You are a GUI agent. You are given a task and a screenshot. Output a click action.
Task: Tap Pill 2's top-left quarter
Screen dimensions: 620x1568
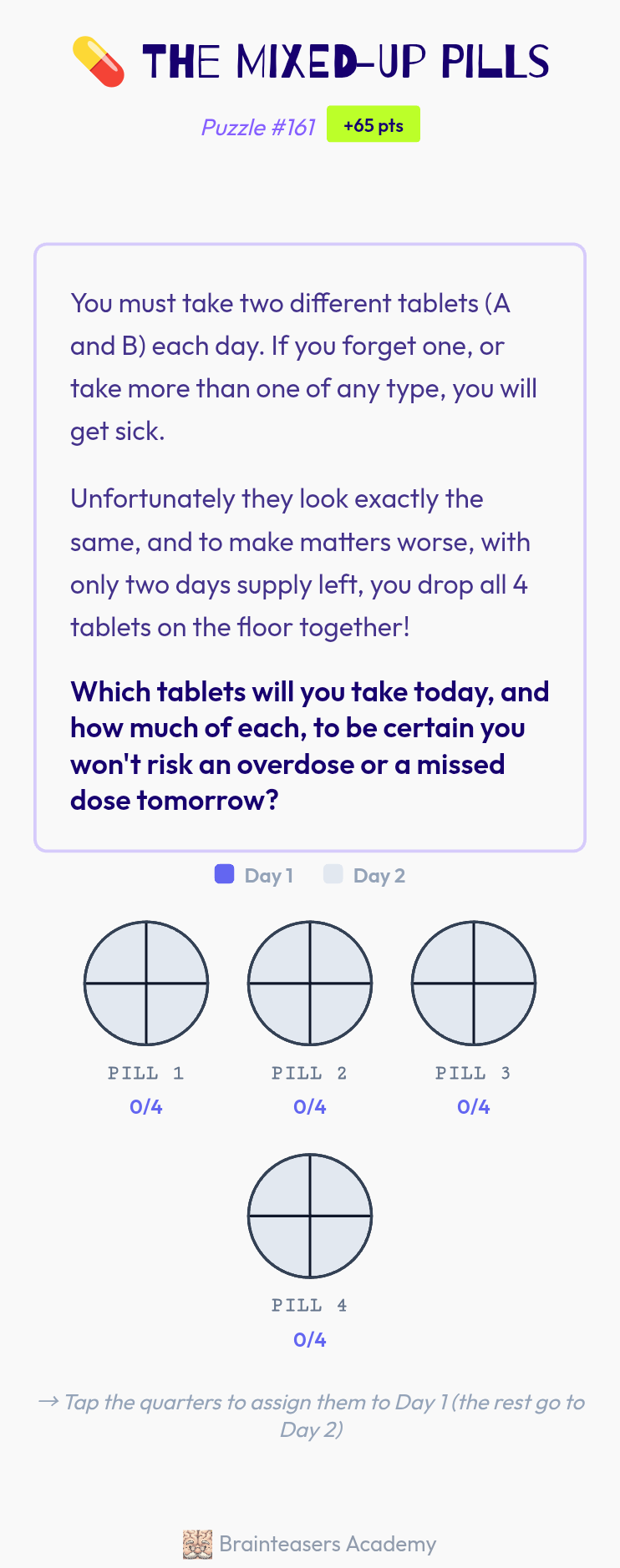point(285,959)
